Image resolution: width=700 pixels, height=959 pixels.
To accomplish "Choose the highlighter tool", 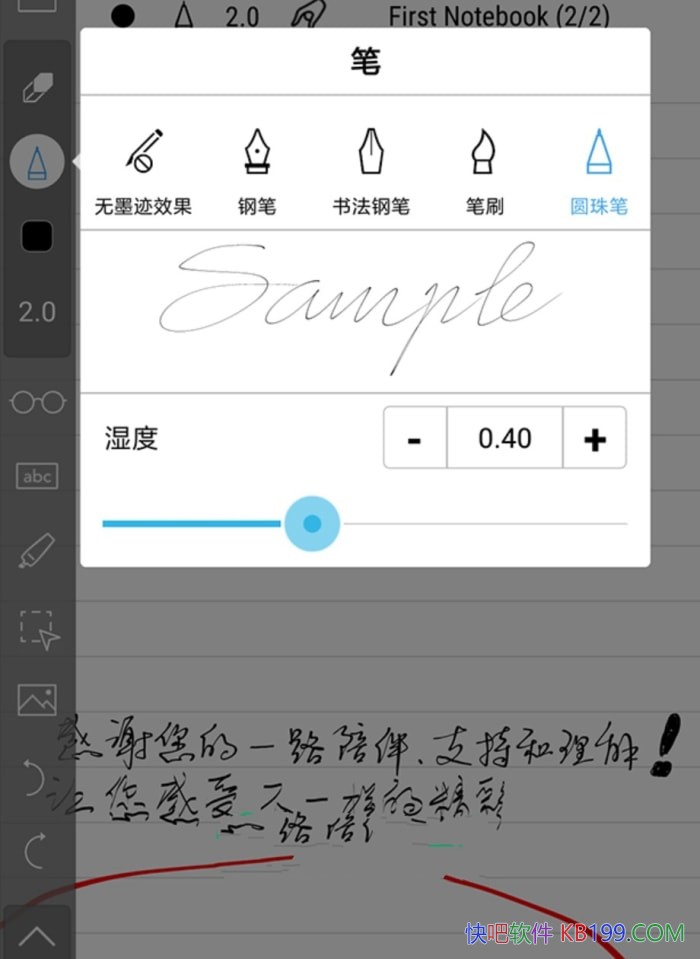I will click(37, 551).
